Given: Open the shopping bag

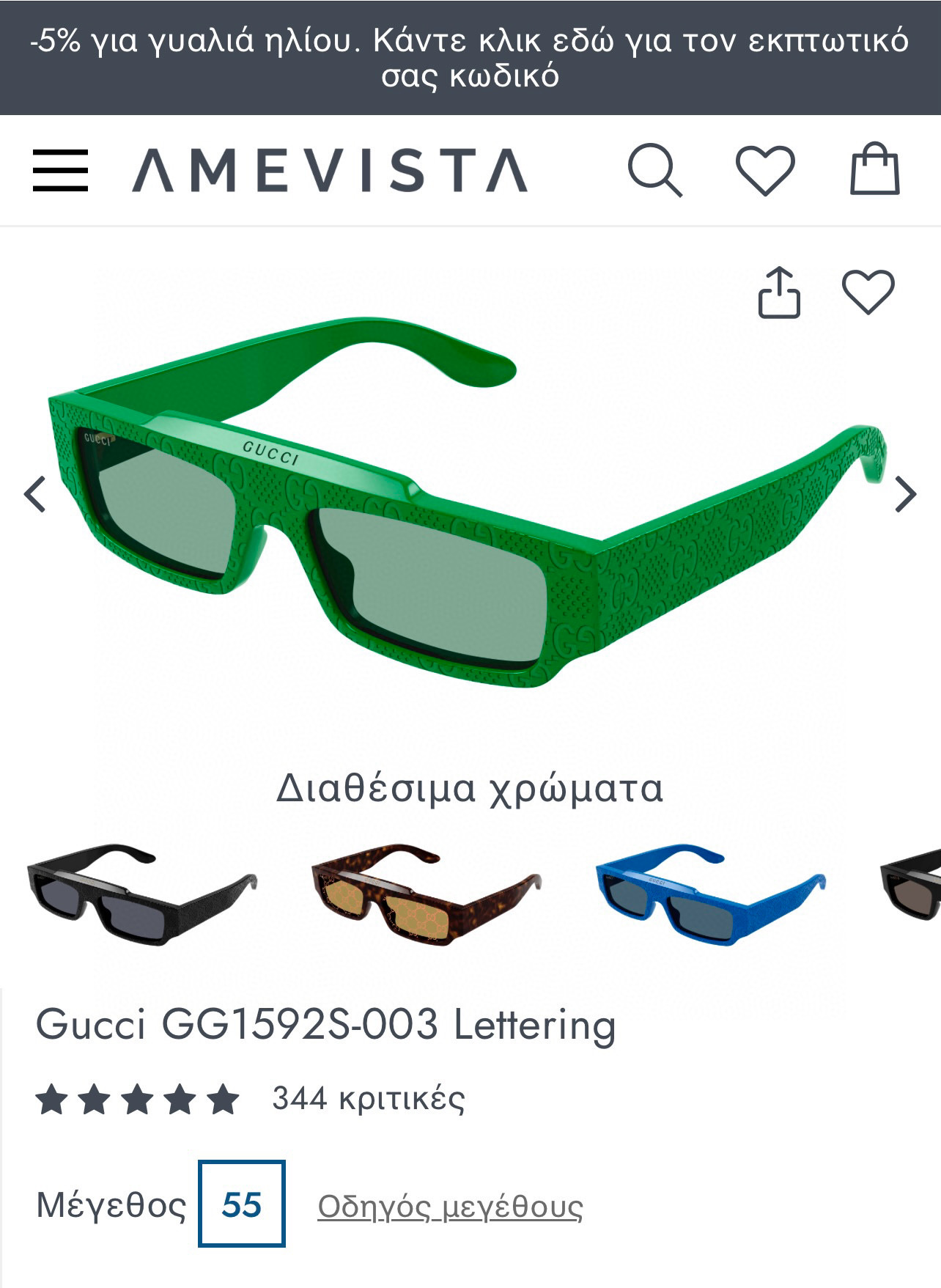Looking at the screenshot, I should pos(874,169).
